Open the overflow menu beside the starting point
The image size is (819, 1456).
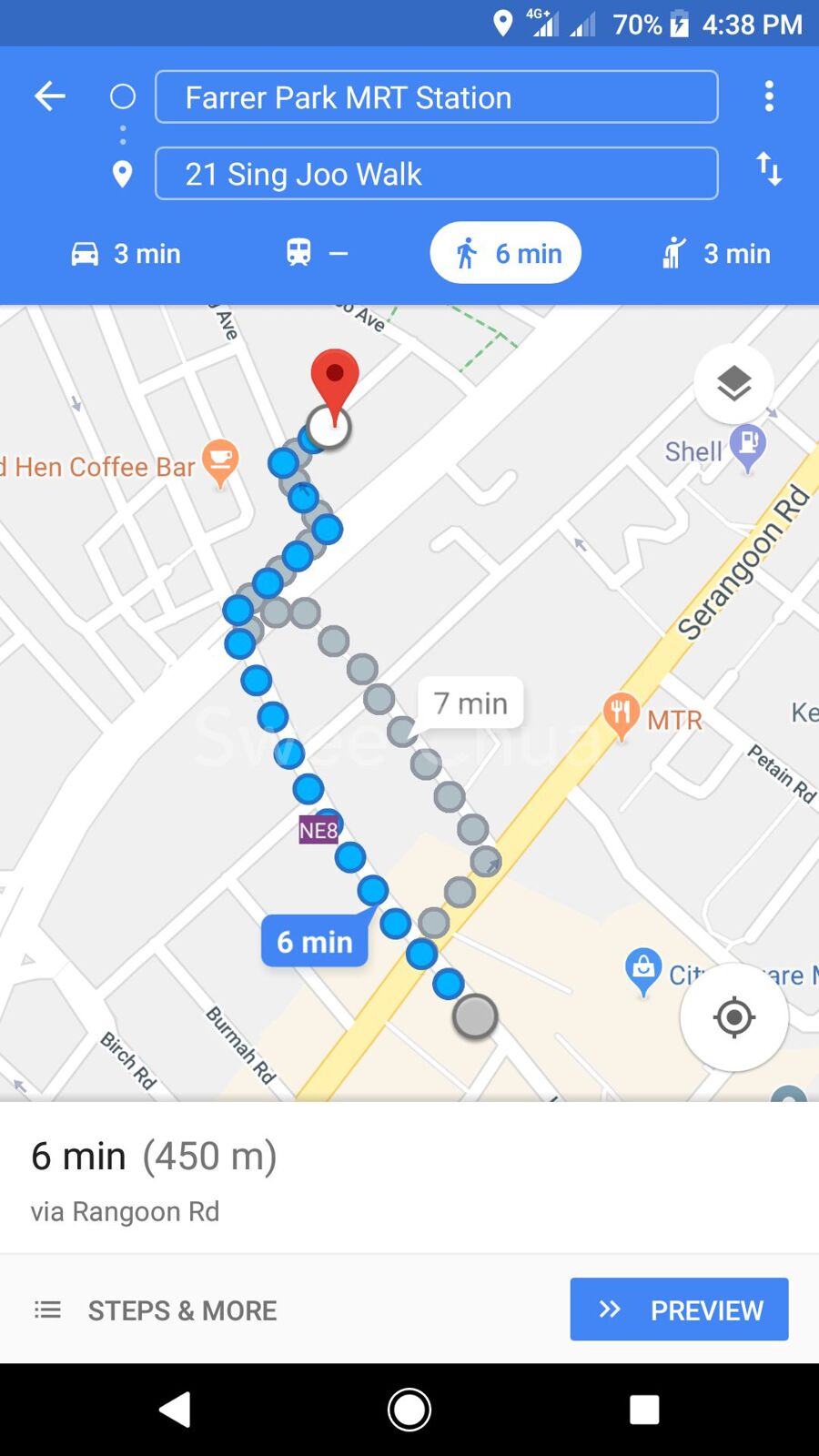point(769,96)
